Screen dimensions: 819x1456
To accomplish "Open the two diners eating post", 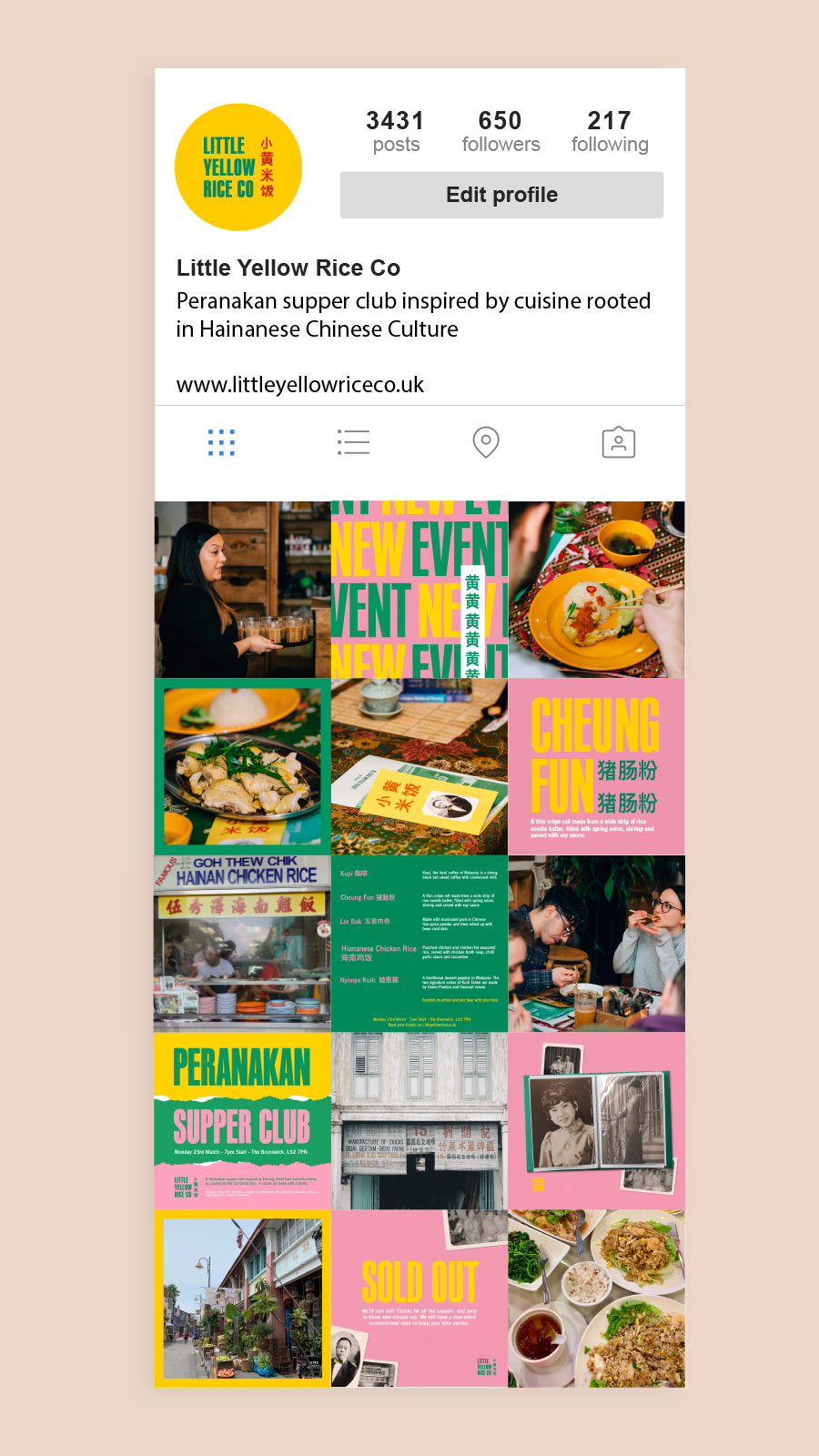I will click(596, 944).
